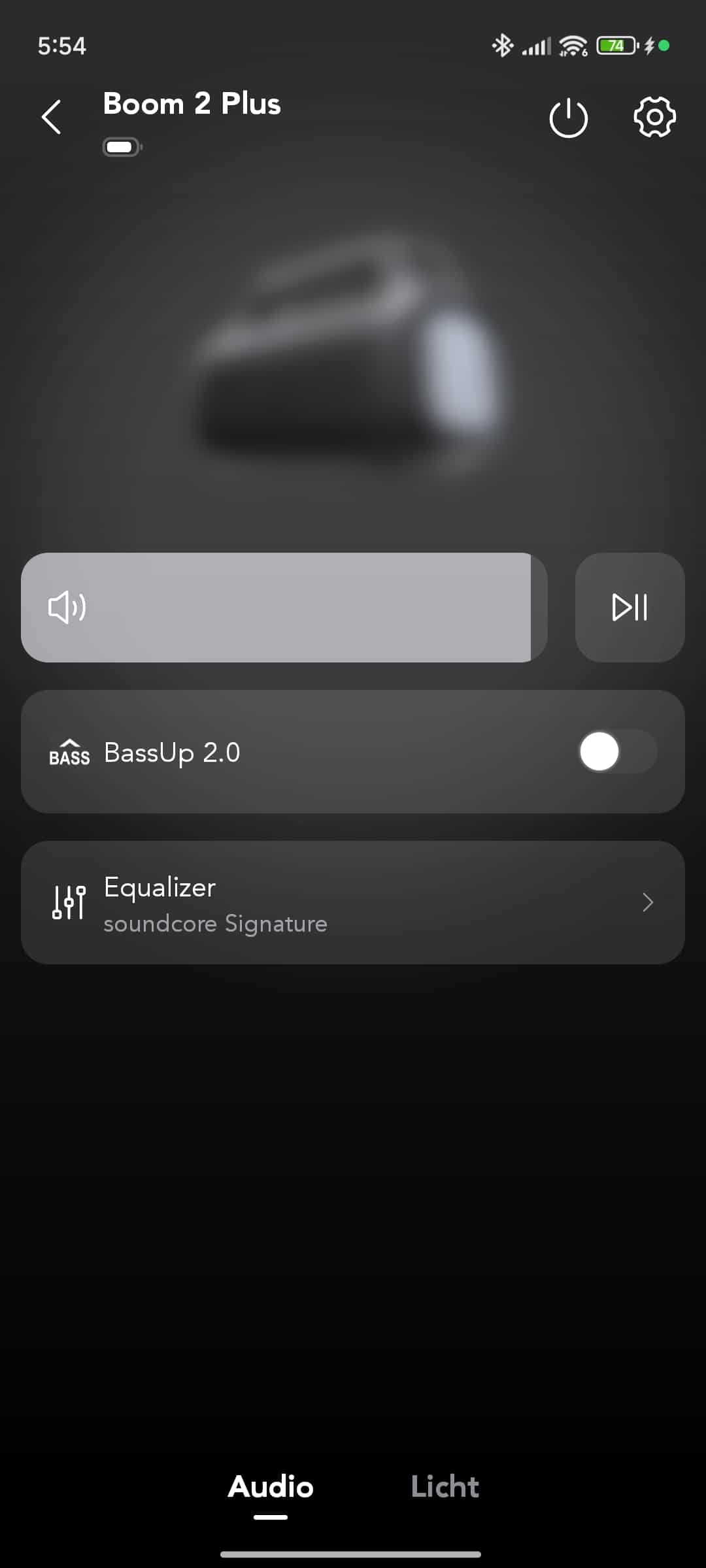The height and width of the screenshot is (1568, 706).
Task: Select the Audio tab
Action: 271,1487
